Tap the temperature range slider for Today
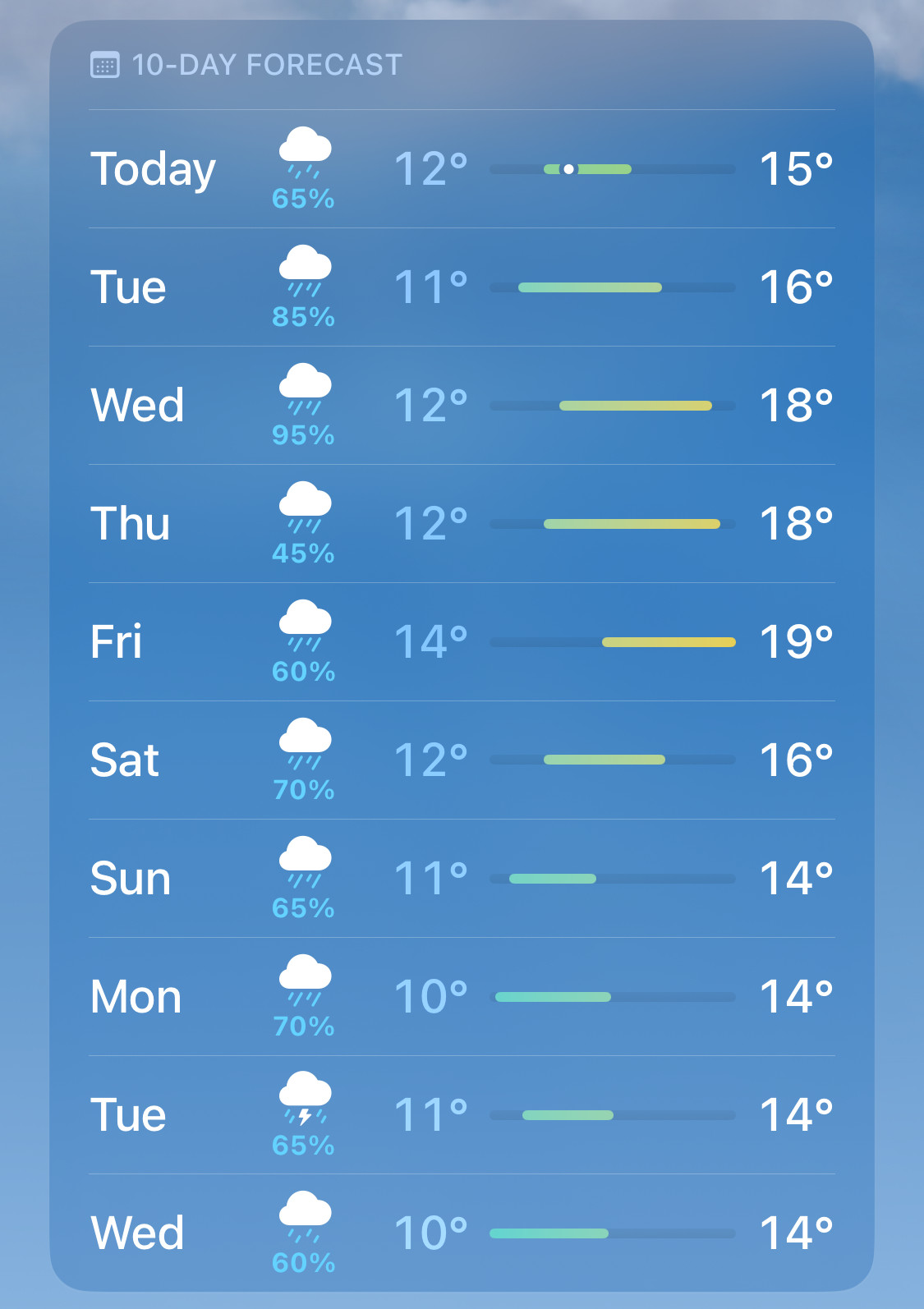The image size is (924, 1309). [x=612, y=168]
